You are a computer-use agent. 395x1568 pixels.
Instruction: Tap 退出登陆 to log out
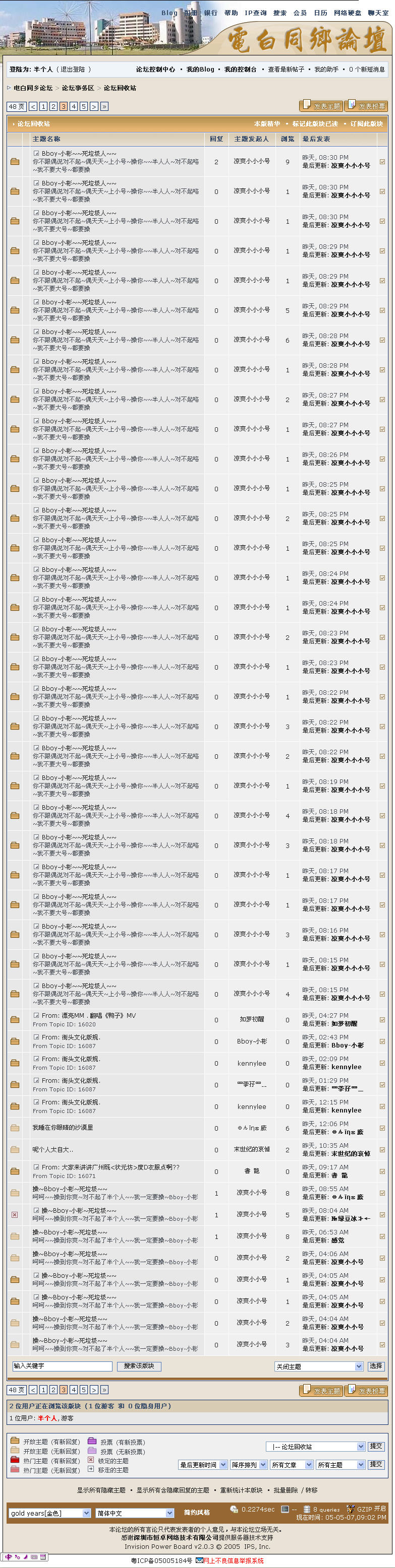click(x=76, y=70)
